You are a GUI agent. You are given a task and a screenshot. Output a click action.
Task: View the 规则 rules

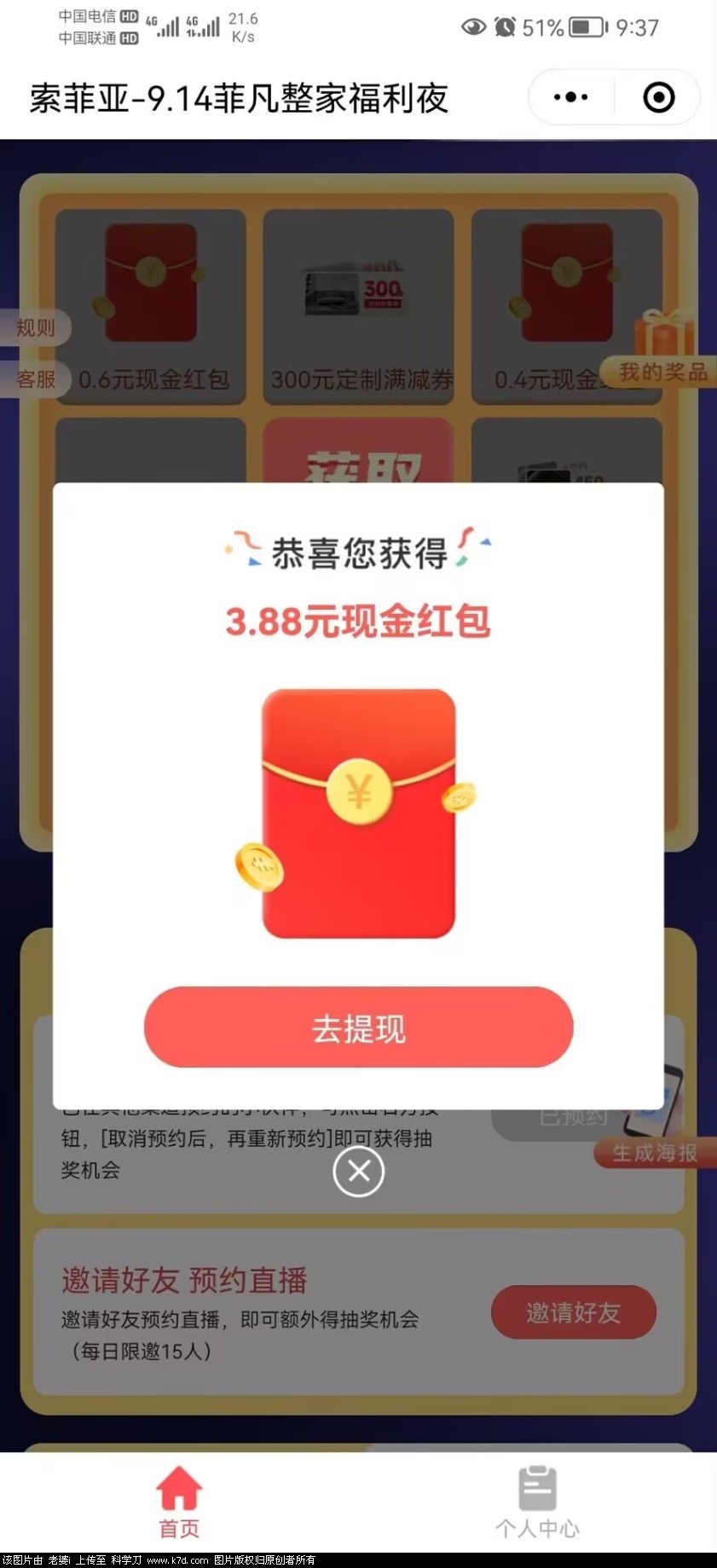[35, 327]
